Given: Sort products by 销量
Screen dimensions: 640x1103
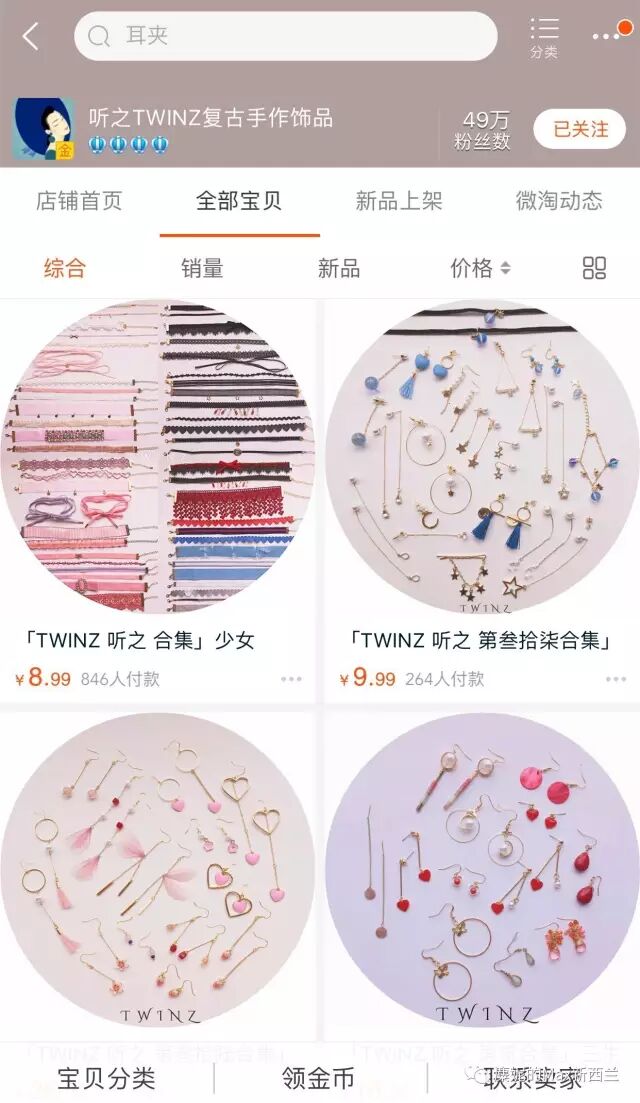Looking at the screenshot, I should tap(202, 268).
